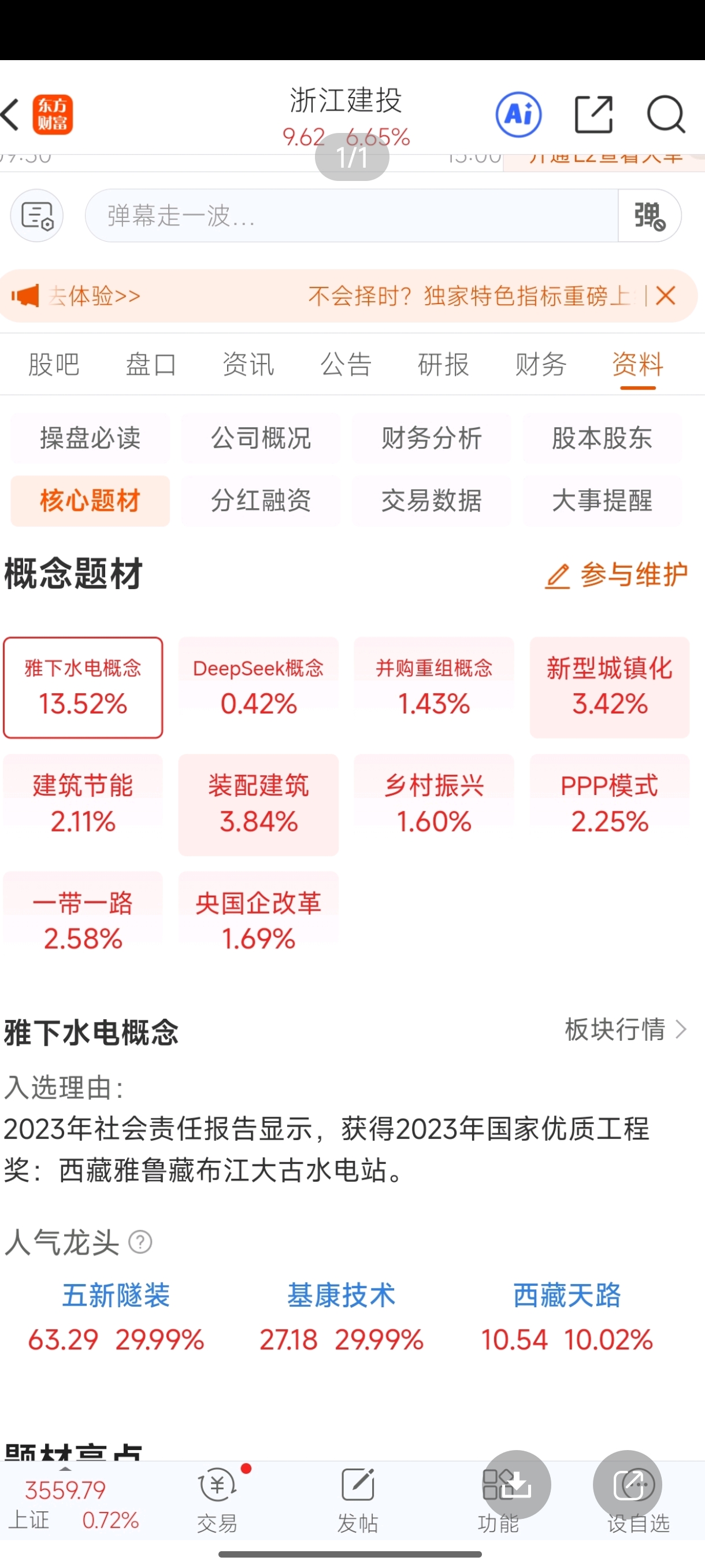The image size is (705, 1568).
Task: Share this stock page
Action: point(593,114)
